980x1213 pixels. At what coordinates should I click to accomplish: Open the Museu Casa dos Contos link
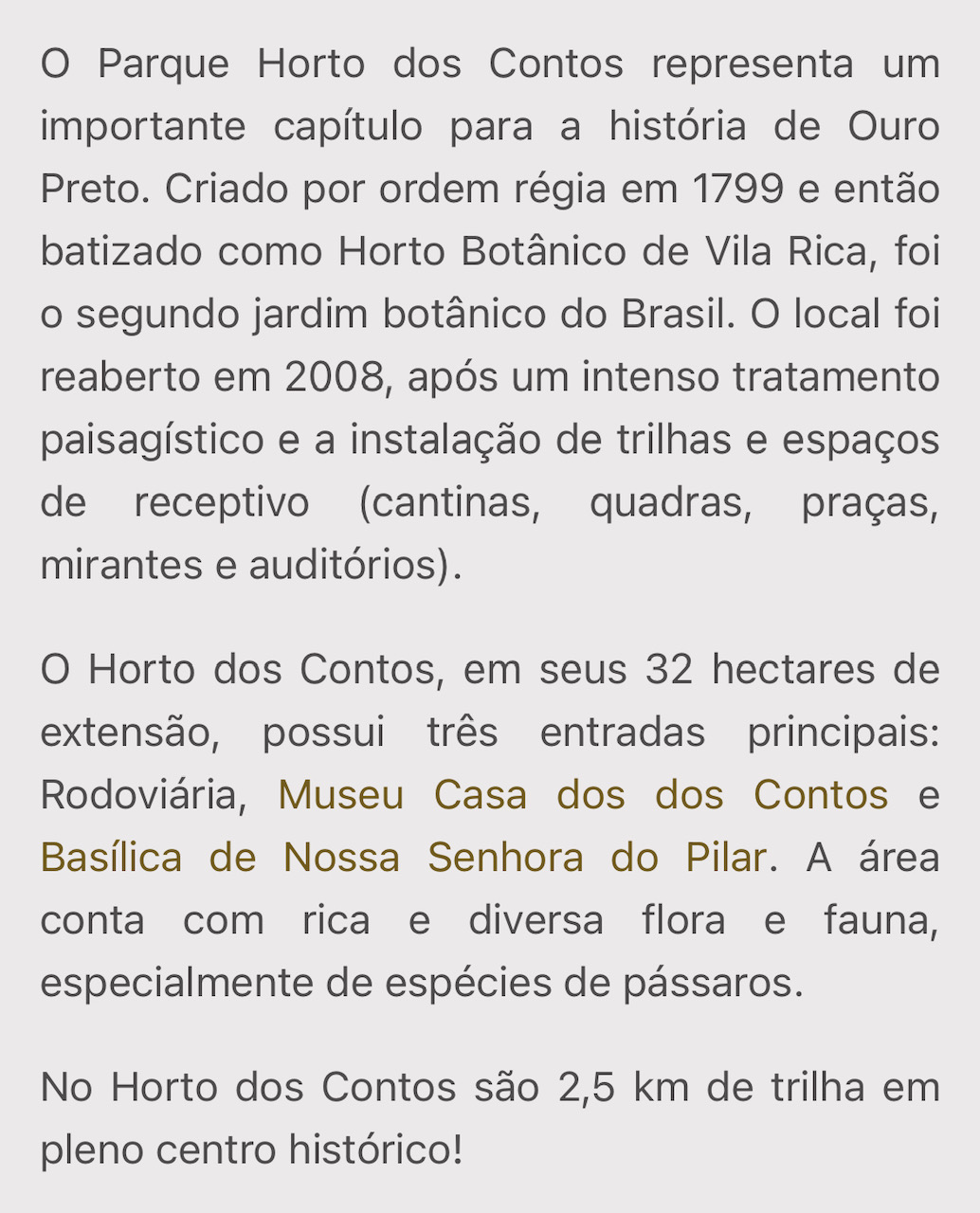pos(582,795)
